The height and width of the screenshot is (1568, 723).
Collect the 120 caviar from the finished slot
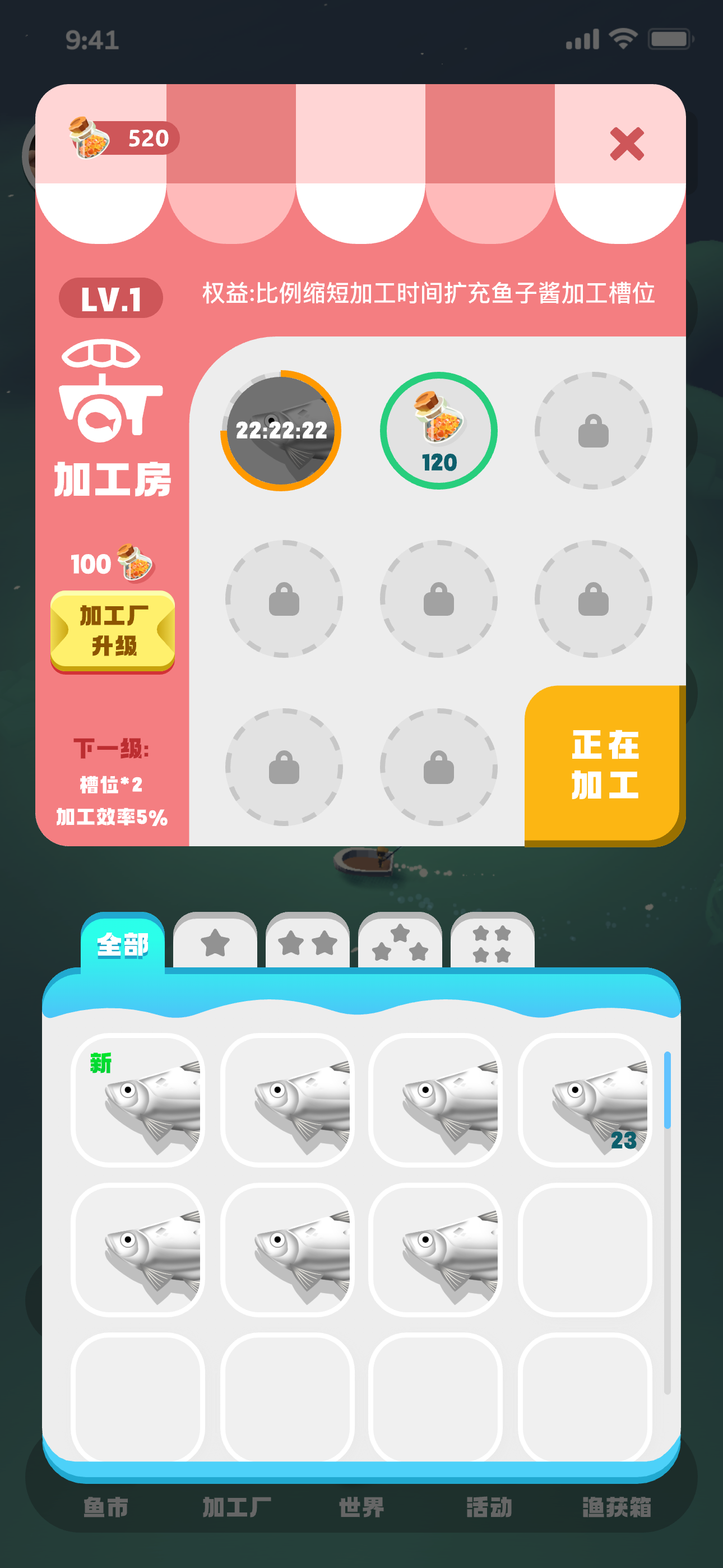[x=438, y=430]
